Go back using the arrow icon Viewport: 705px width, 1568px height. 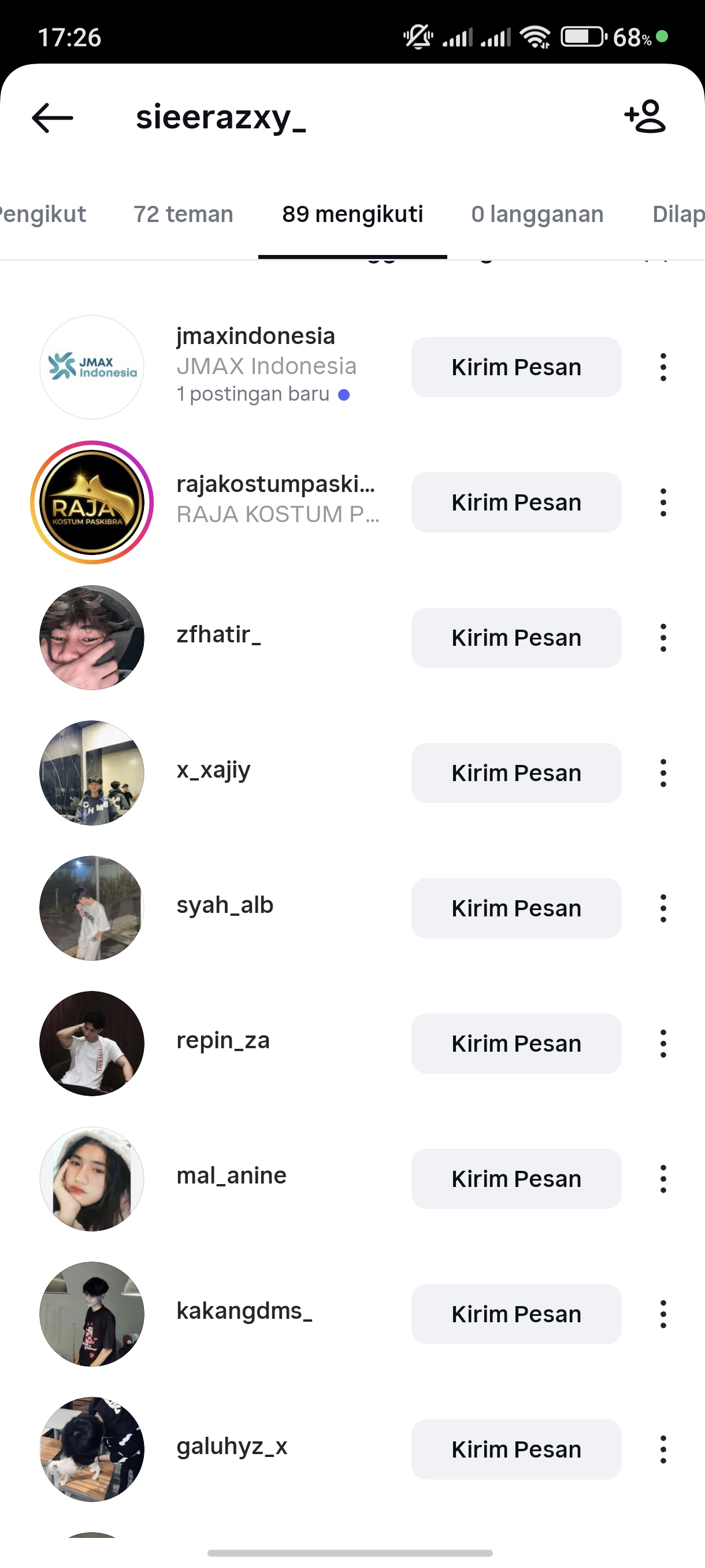click(x=53, y=117)
